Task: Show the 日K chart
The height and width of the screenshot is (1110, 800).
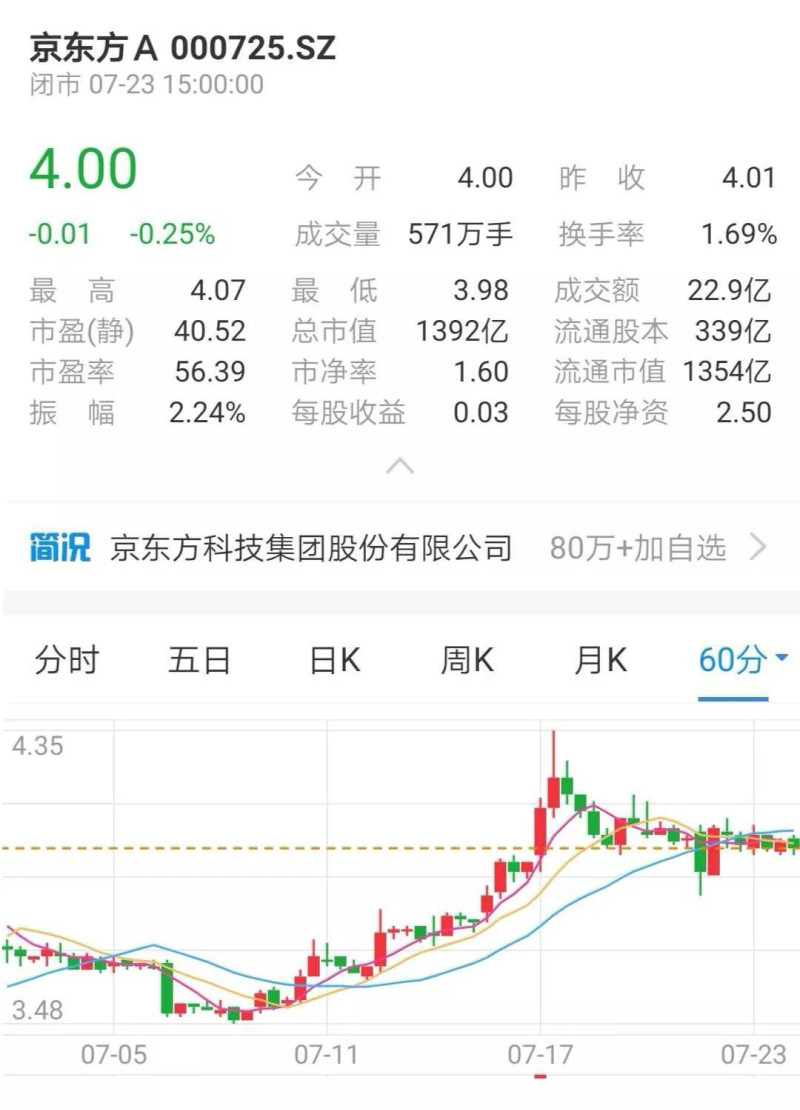Action: coord(334,660)
